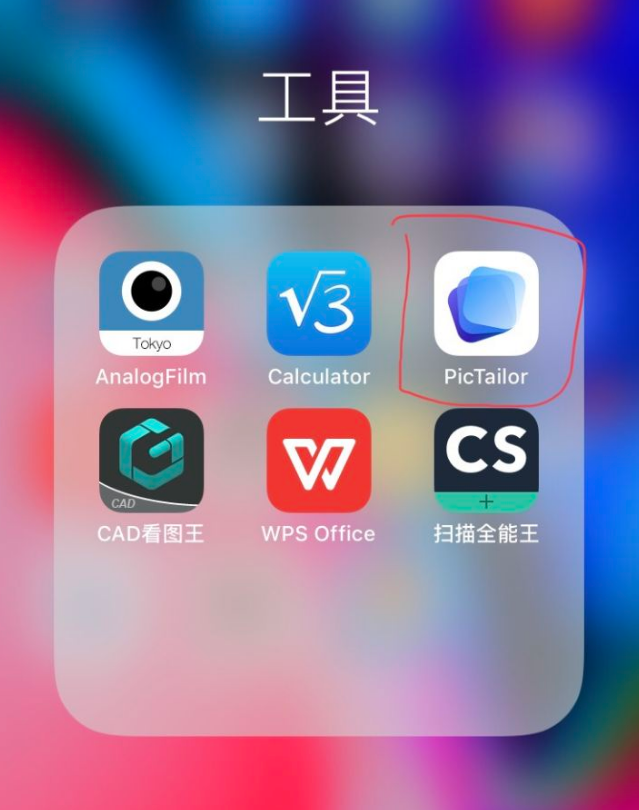Open WPS Office
The image size is (639, 810).
click(319, 460)
